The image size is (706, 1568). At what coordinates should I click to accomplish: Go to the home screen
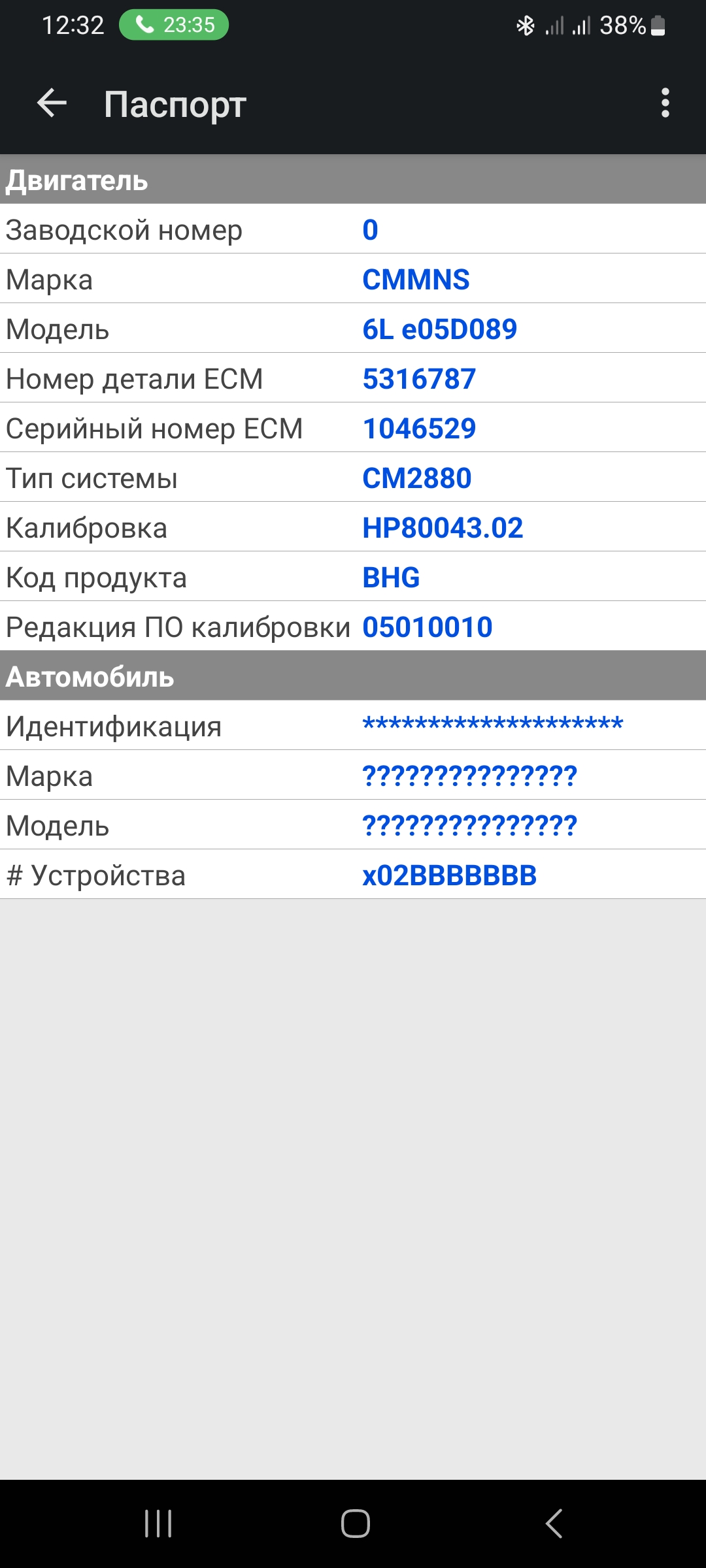click(355, 1524)
